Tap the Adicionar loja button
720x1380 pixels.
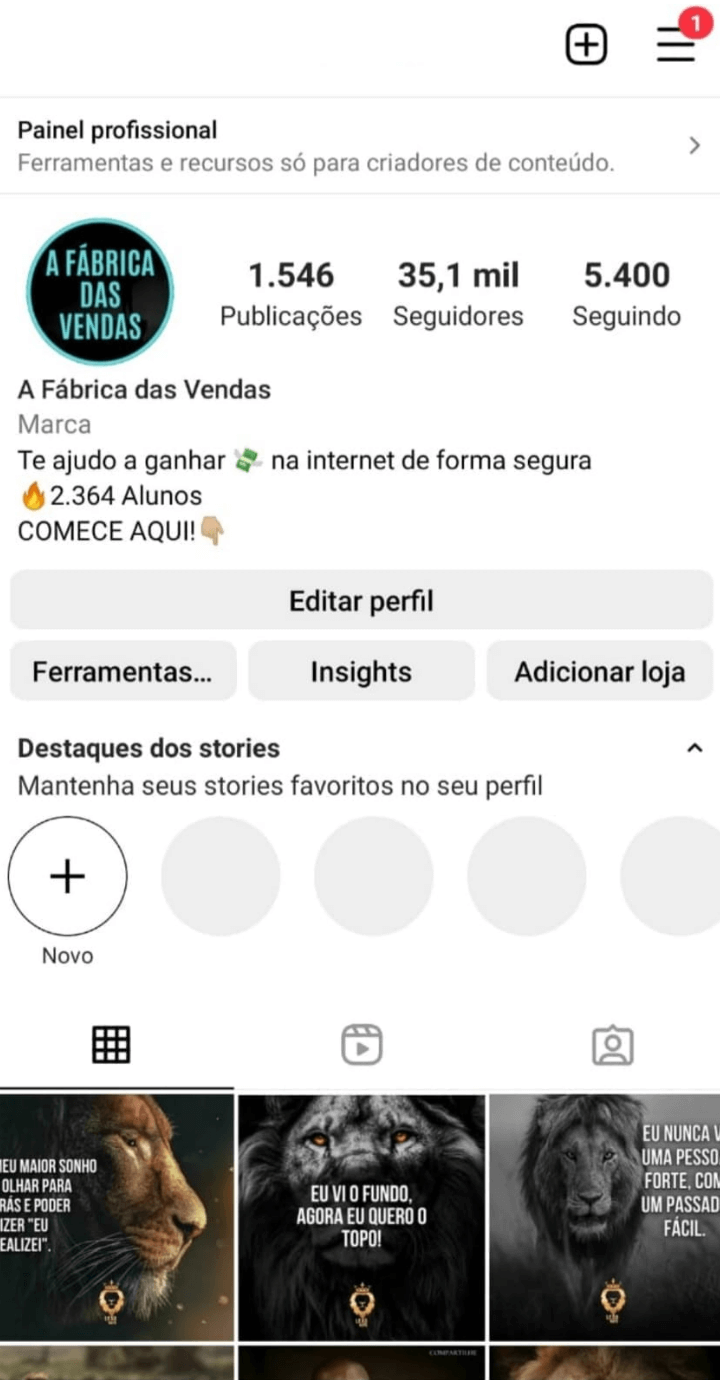pyautogui.click(x=599, y=672)
